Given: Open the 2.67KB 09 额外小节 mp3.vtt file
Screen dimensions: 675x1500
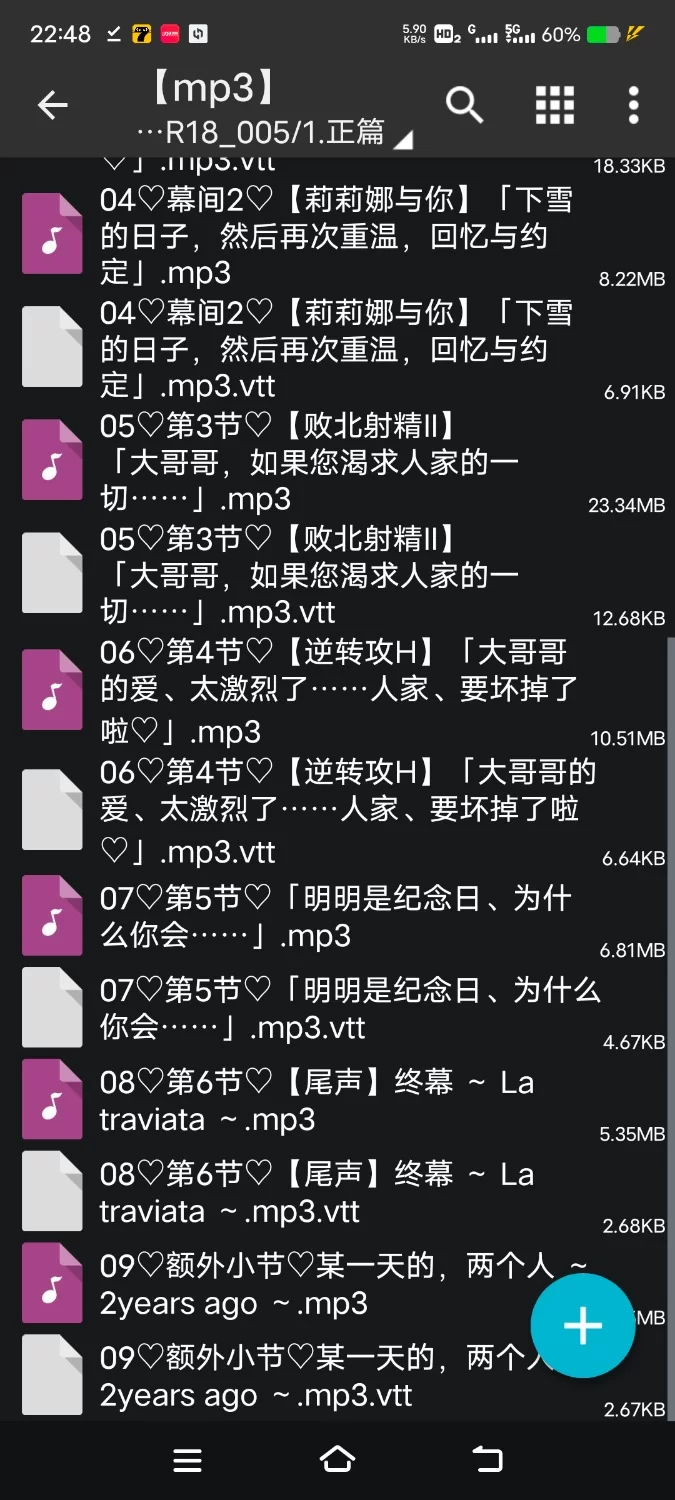Looking at the screenshot, I should click(300, 1376).
